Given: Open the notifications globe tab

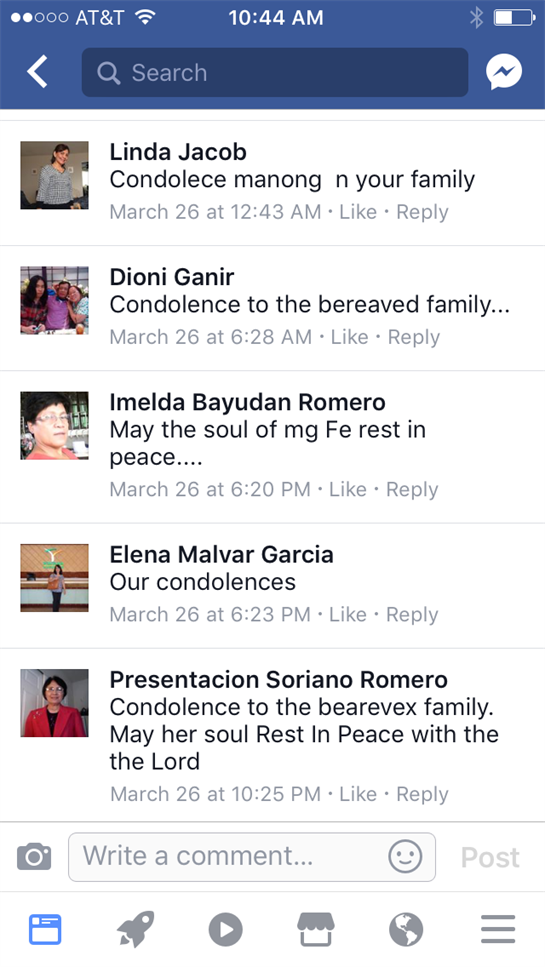Looking at the screenshot, I should pyautogui.click(x=406, y=929).
